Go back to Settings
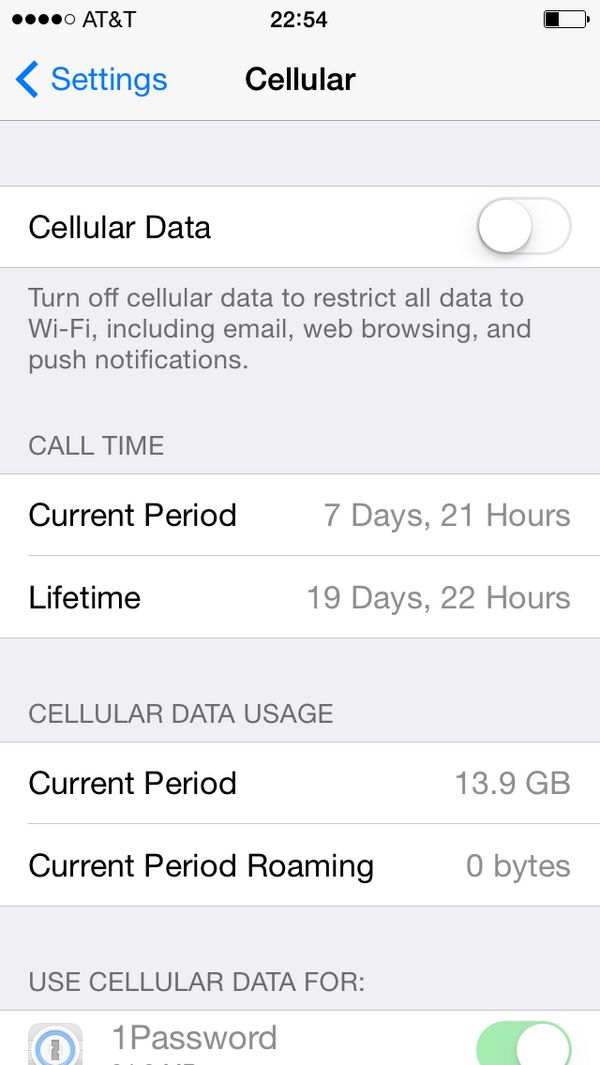The image size is (600, 1065). [x=91, y=80]
